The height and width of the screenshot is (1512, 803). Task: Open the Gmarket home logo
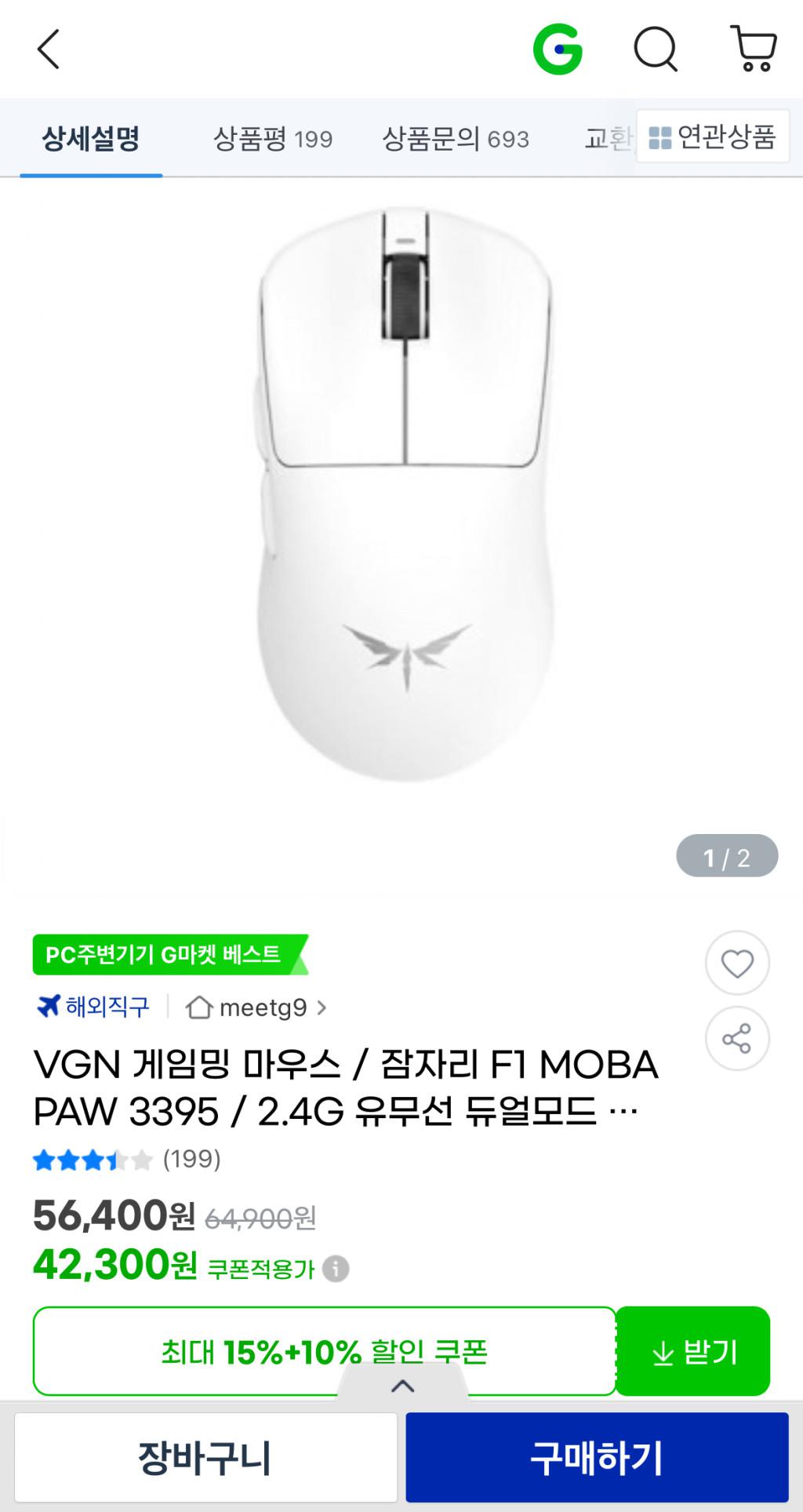(x=558, y=49)
